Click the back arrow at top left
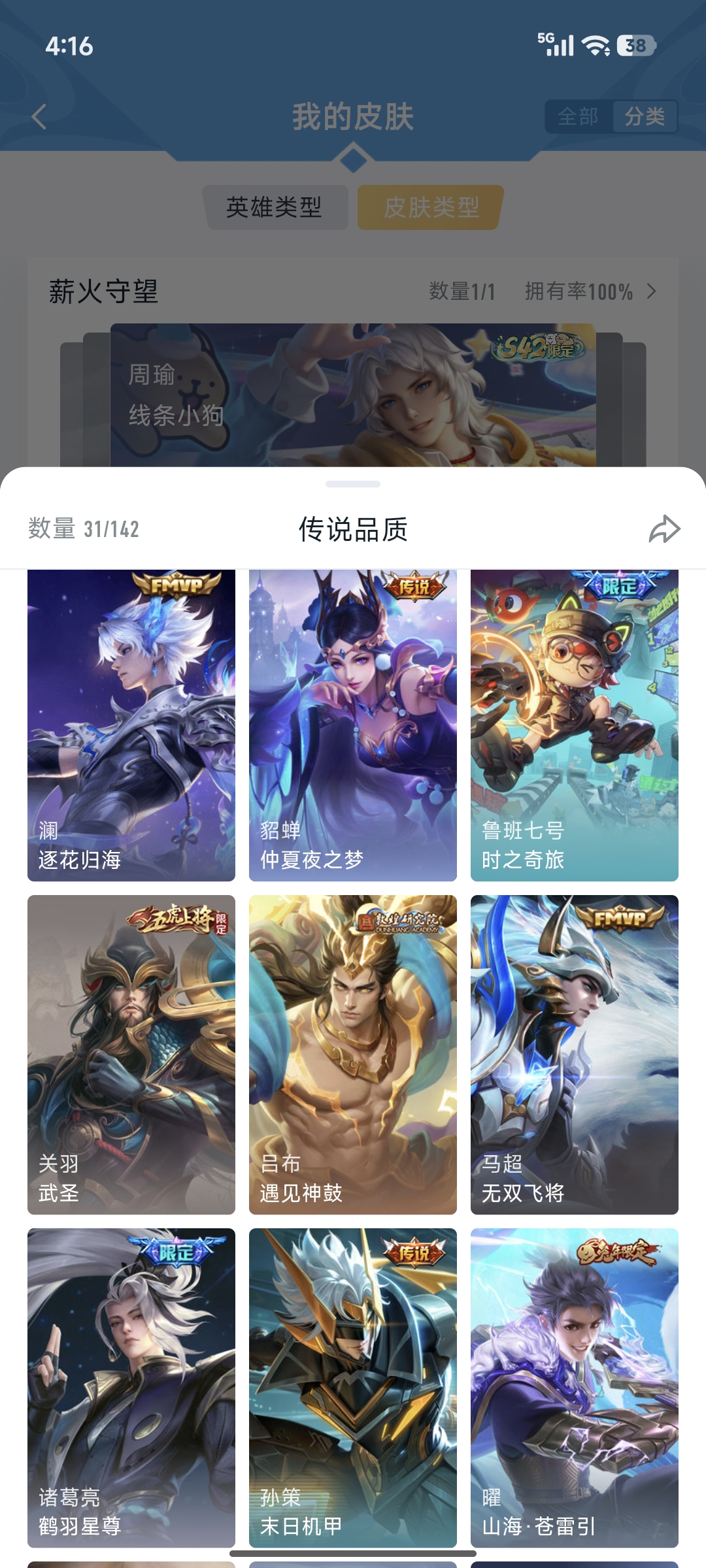This screenshot has width=706, height=1568. click(x=39, y=116)
